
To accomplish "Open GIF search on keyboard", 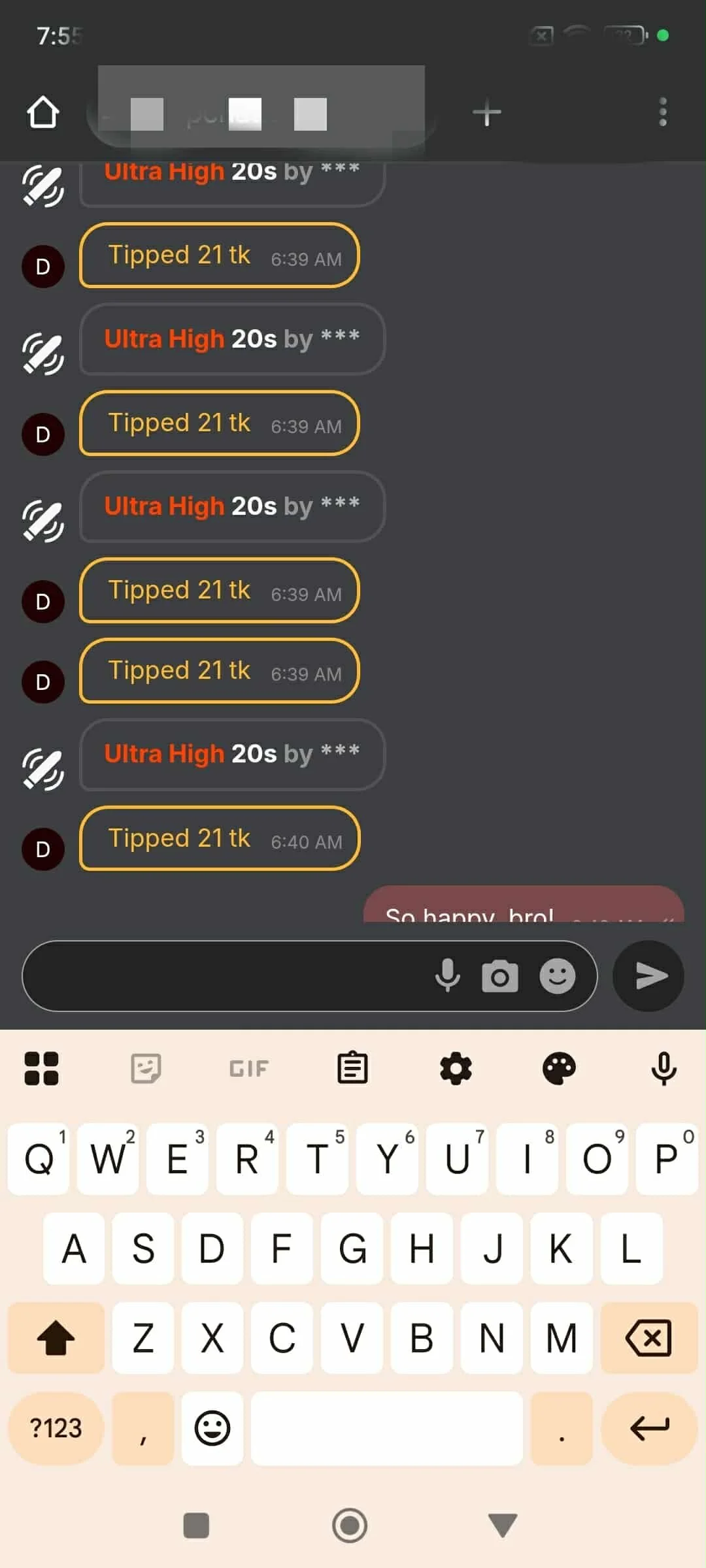I will click(248, 1069).
